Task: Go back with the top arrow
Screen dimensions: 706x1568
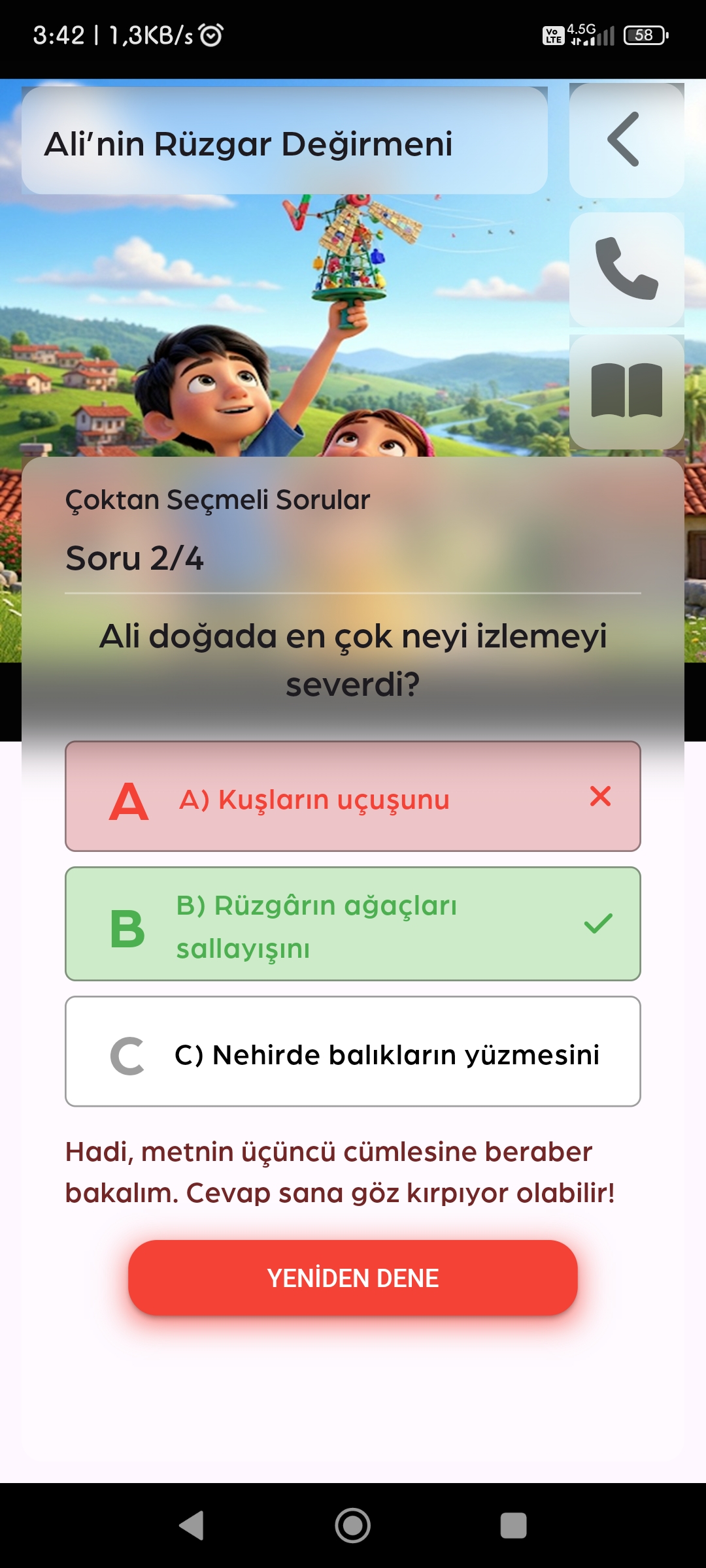Action: [x=626, y=140]
